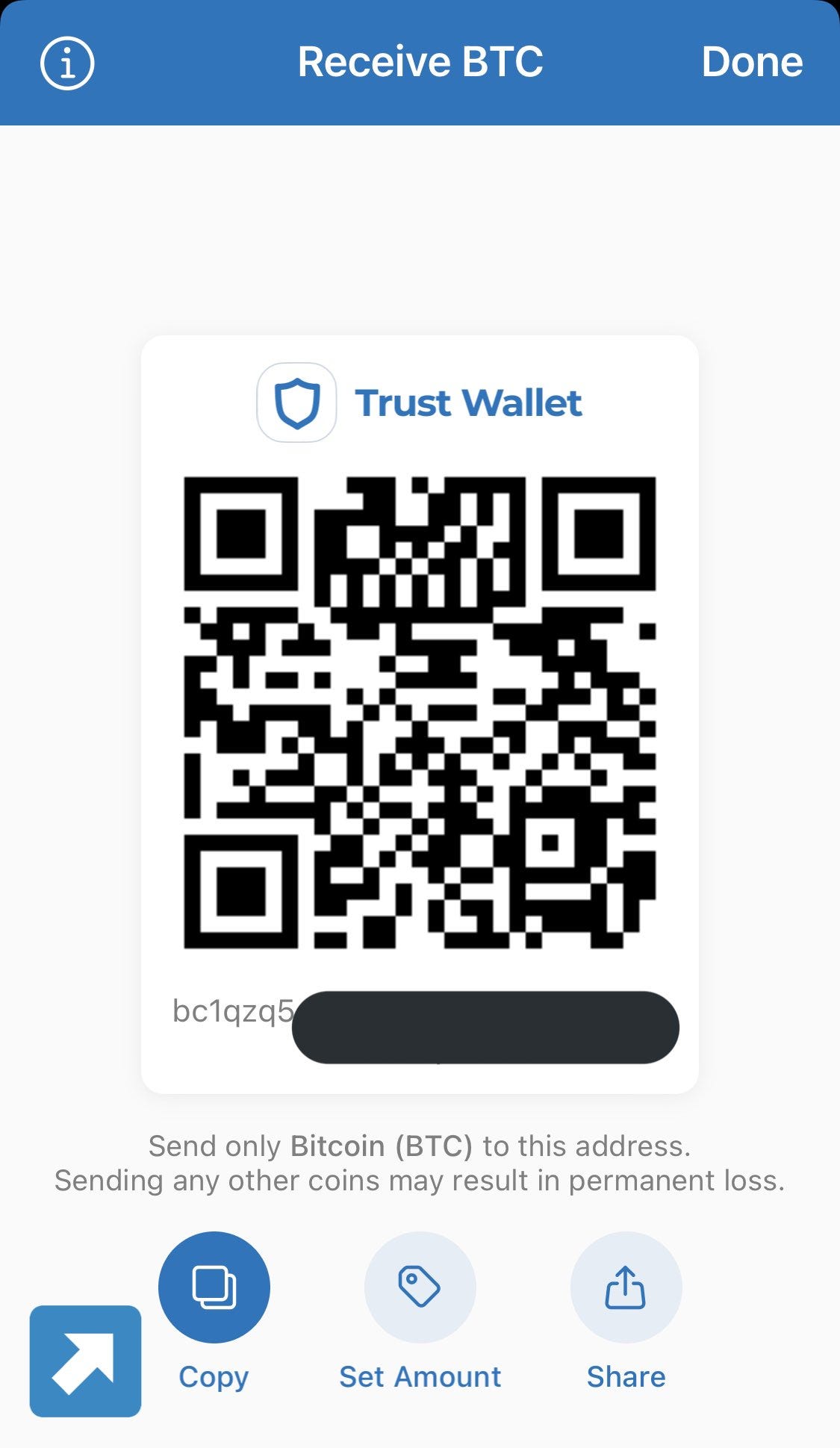This screenshot has height=1448, width=840.
Task: Tap Done to close the Receive screen
Action: tap(752, 62)
